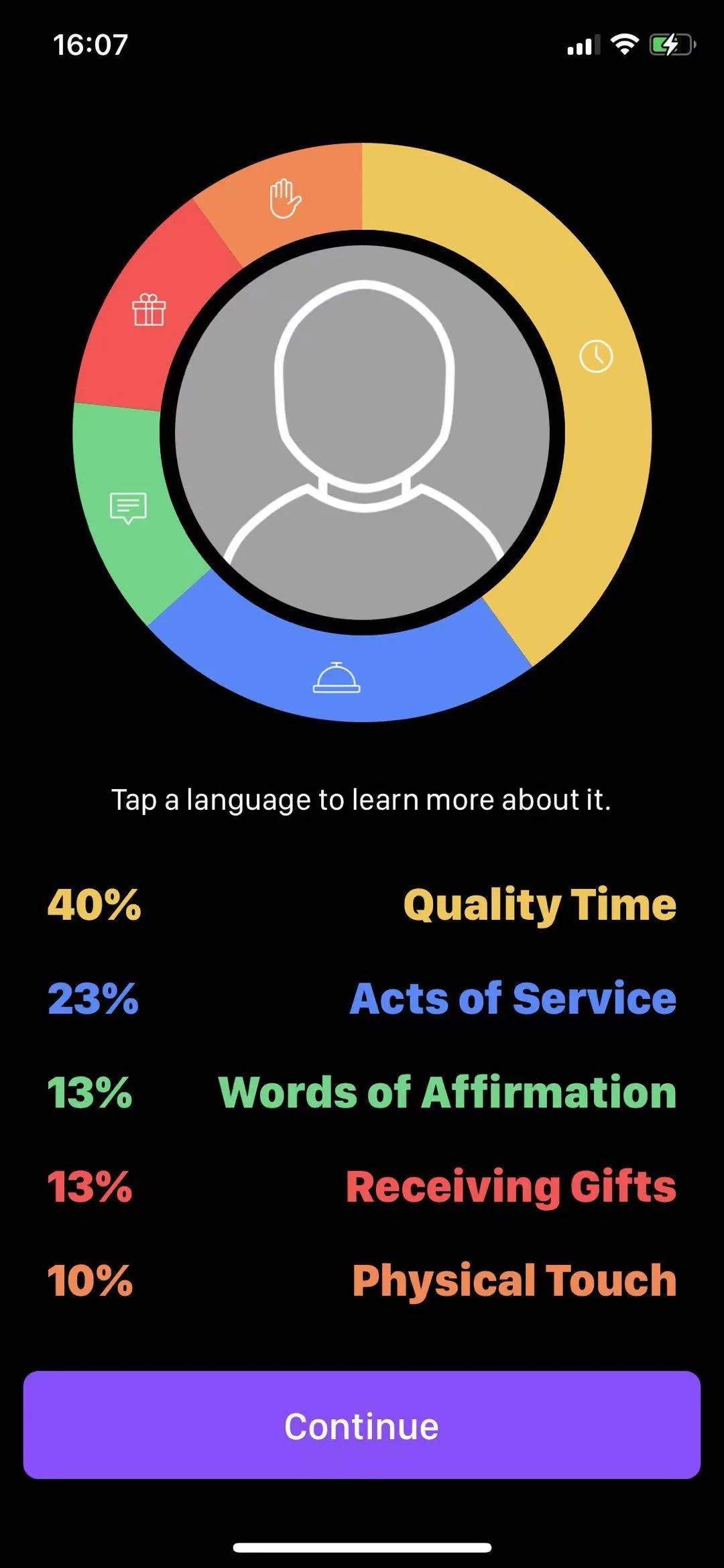Select the blue service bell chart segment
Viewport: 724px width, 1568px height.
click(337, 677)
